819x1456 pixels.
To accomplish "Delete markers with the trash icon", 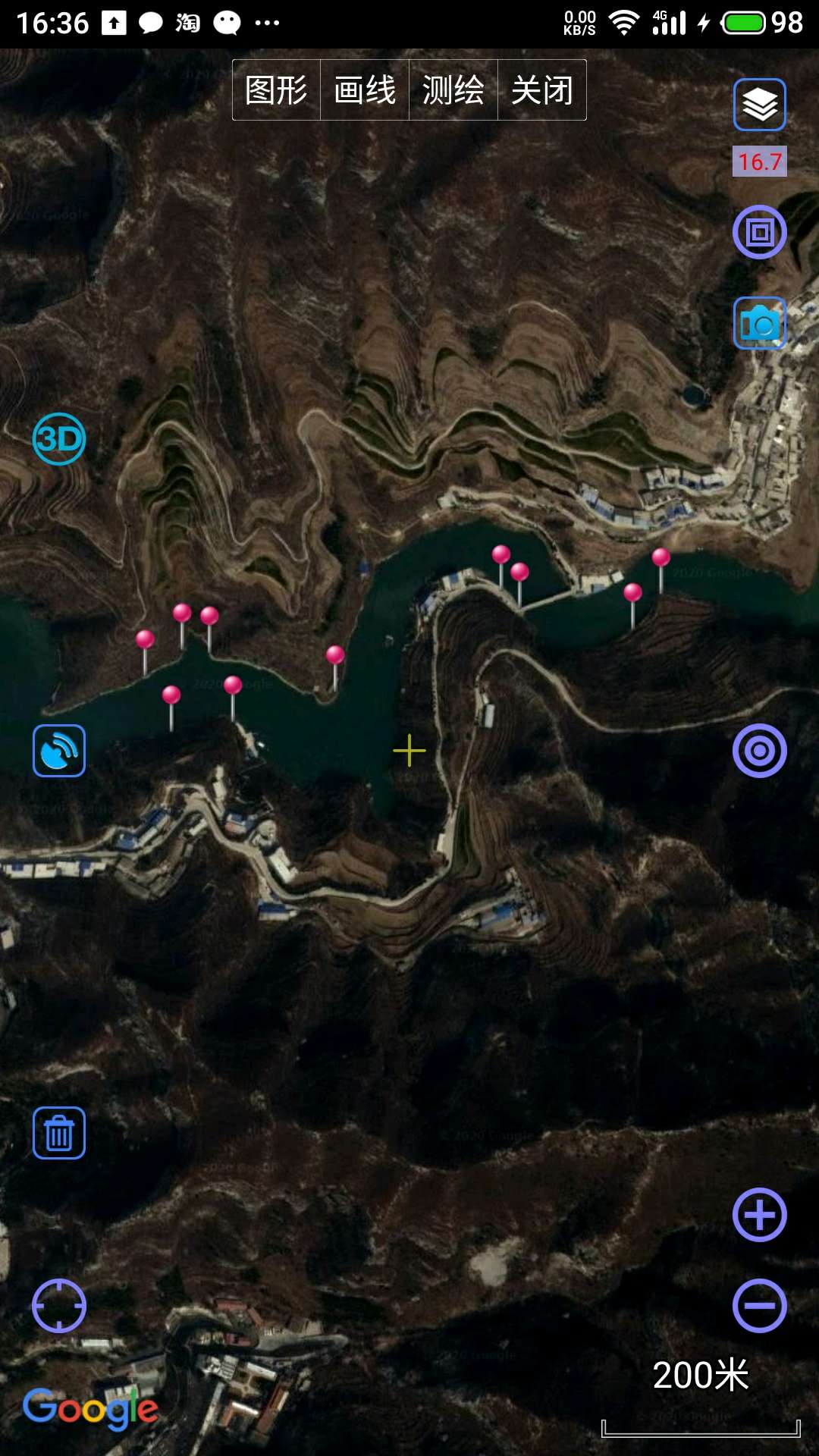I will pyautogui.click(x=59, y=1133).
